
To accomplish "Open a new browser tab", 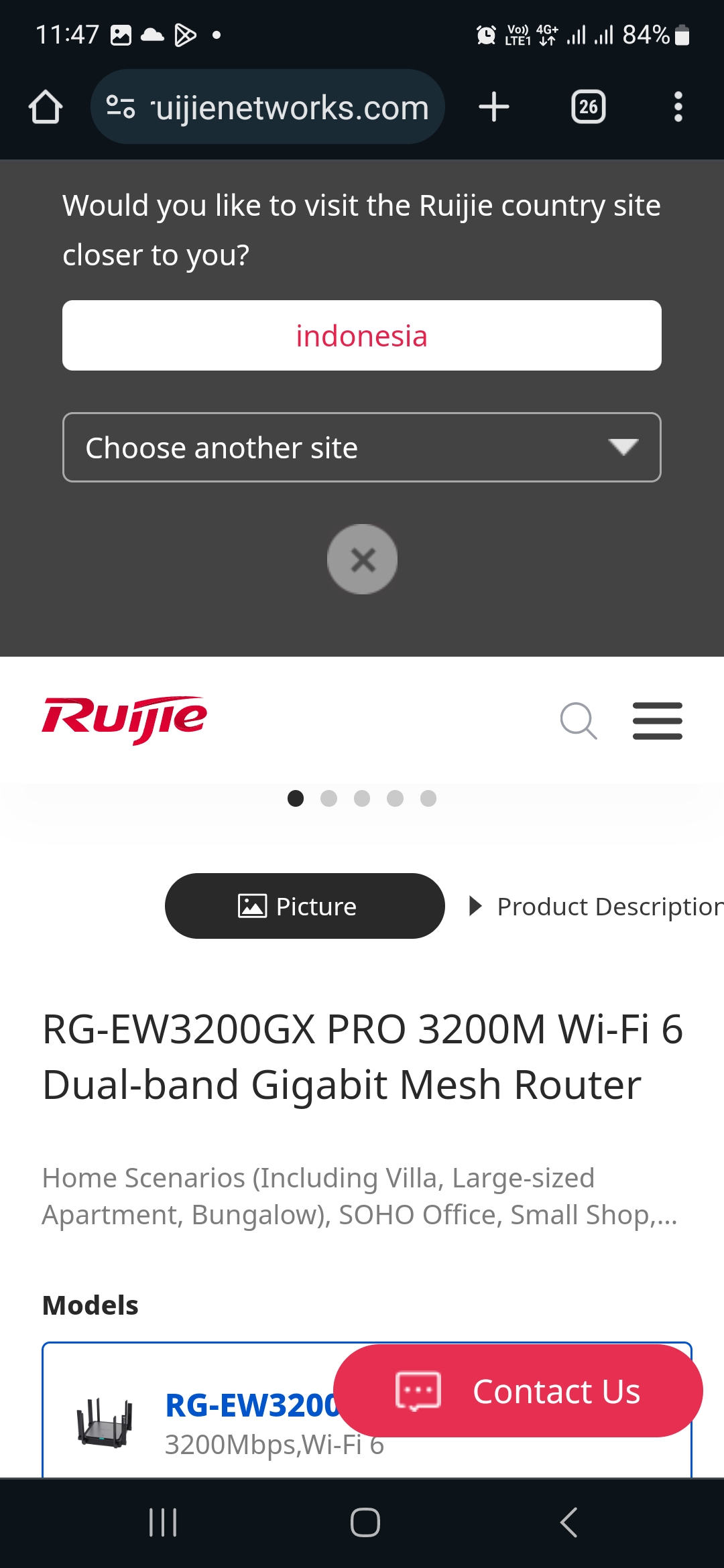I will [x=494, y=107].
